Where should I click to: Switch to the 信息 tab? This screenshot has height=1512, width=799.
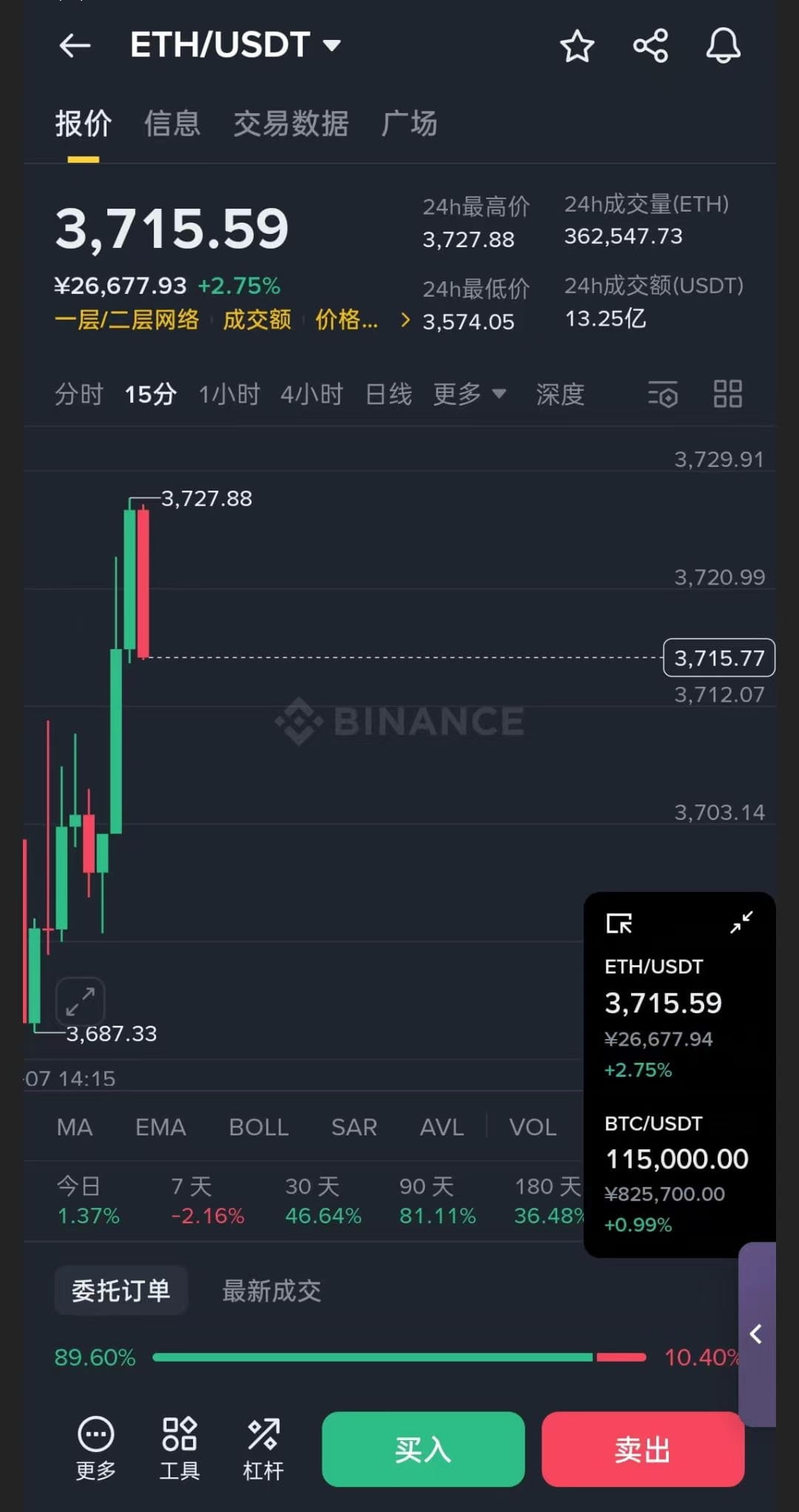tap(172, 123)
